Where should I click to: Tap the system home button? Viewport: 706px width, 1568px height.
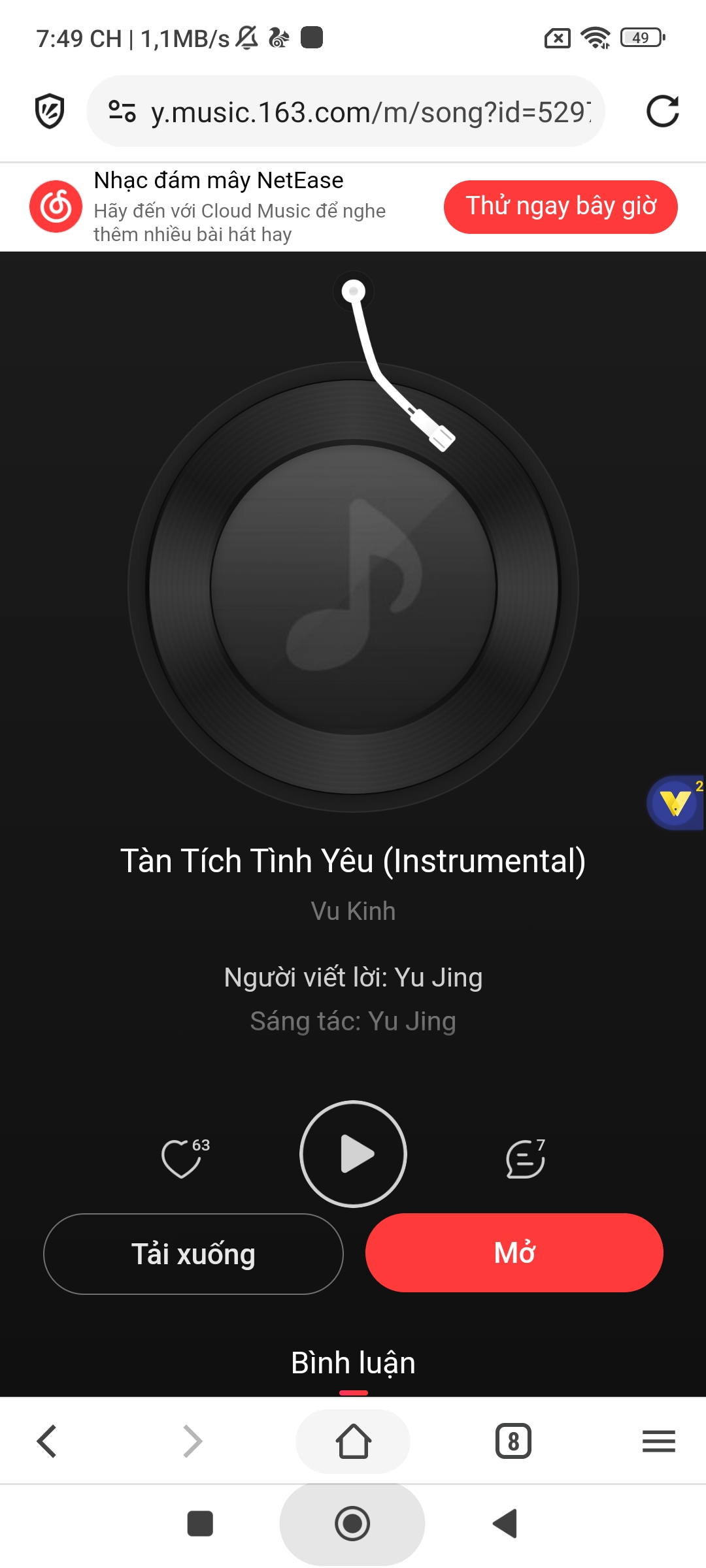coord(352,1524)
